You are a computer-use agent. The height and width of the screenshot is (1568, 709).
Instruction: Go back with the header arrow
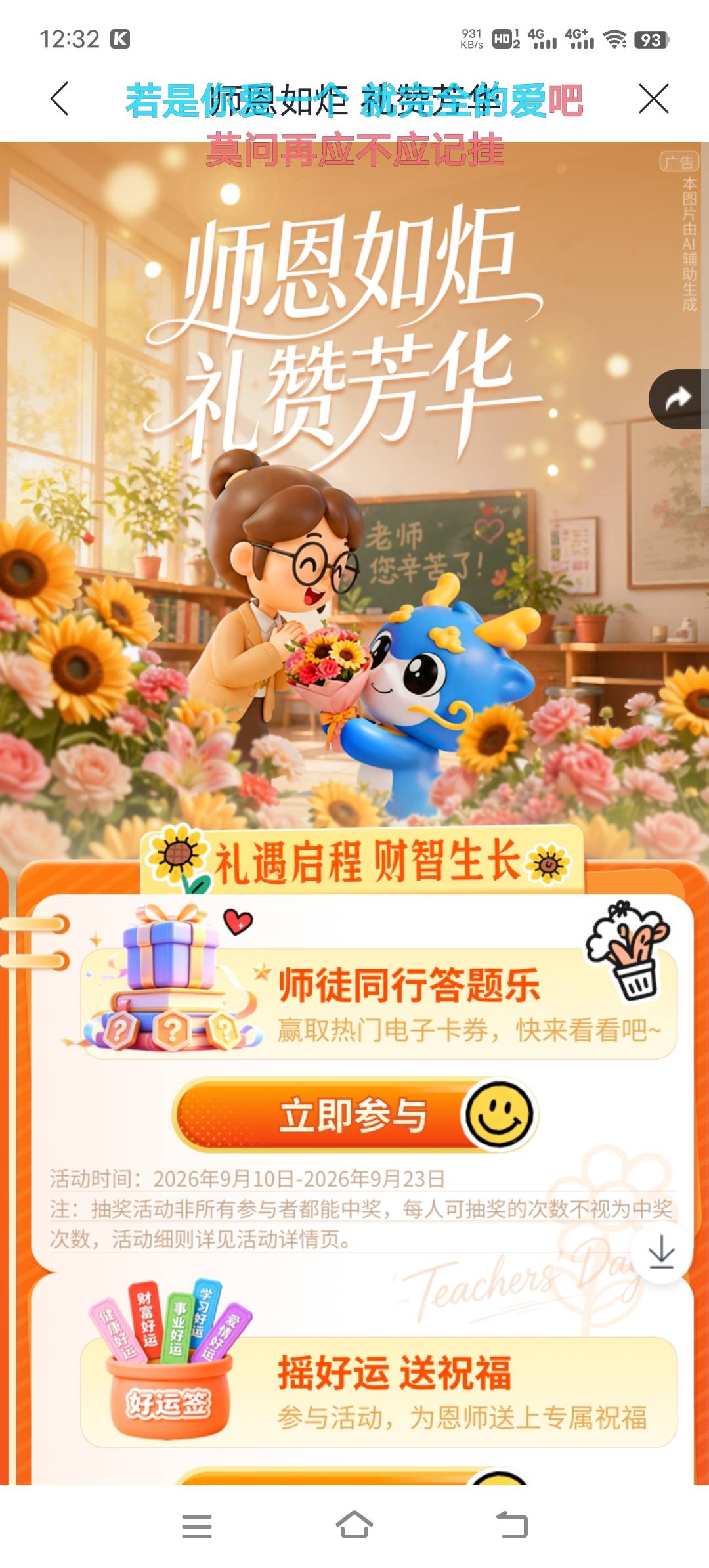tap(60, 99)
